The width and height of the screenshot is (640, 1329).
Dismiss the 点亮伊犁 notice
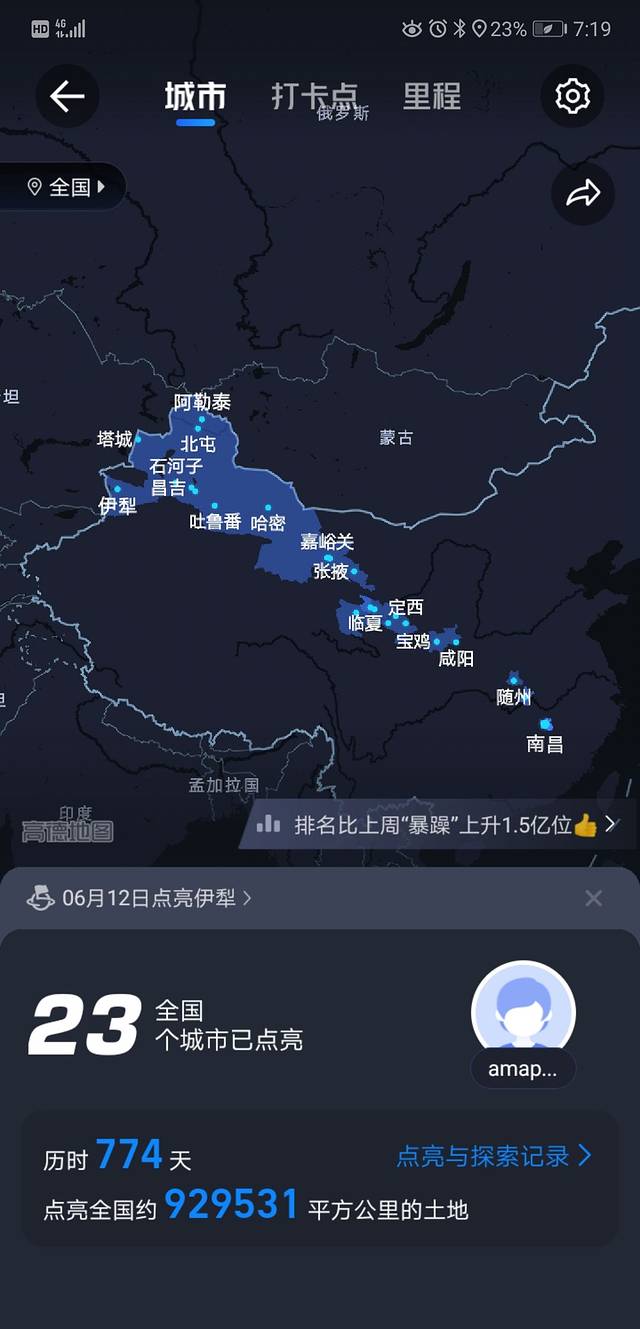593,898
